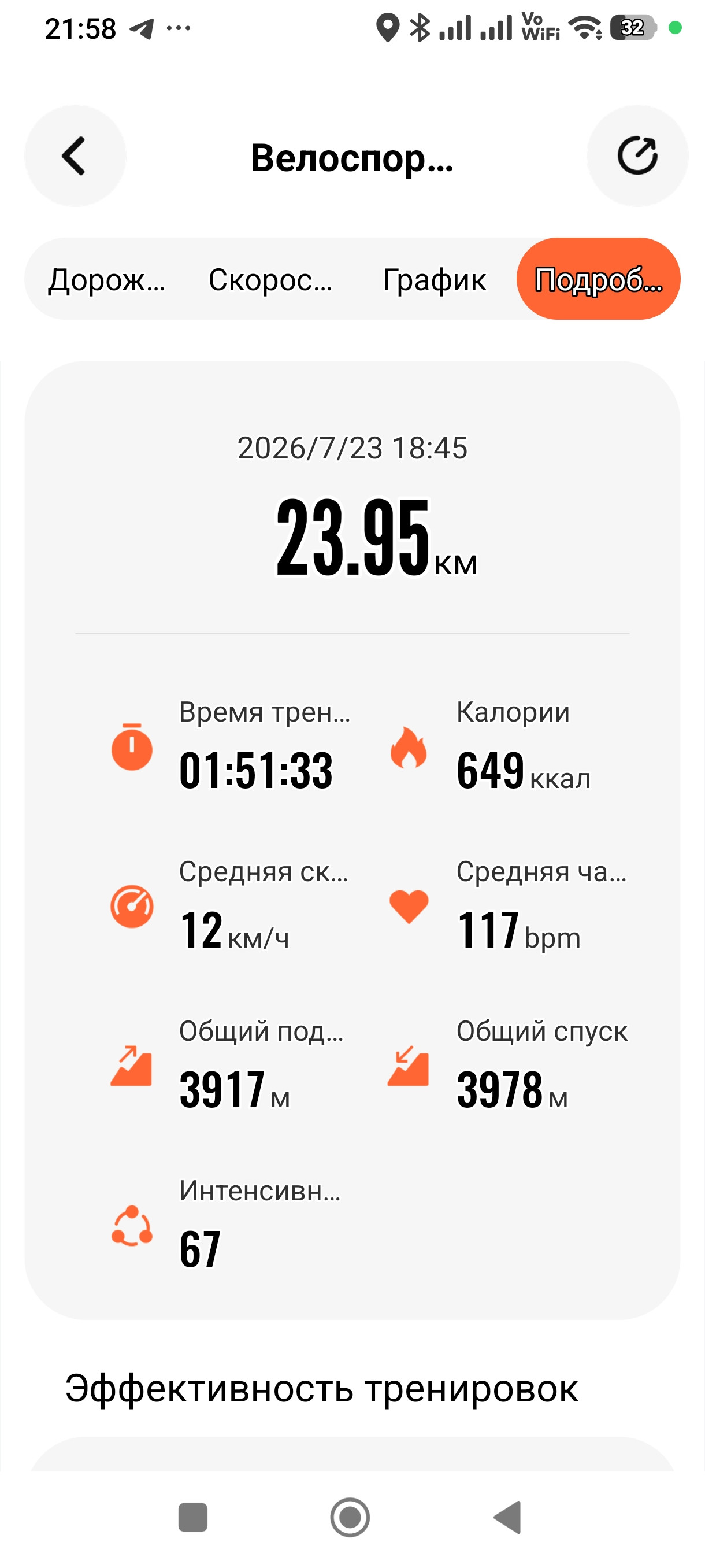The image size is (705, 1568).
Task: Switch to the Дорож… tab
Action: click(106, 279)
